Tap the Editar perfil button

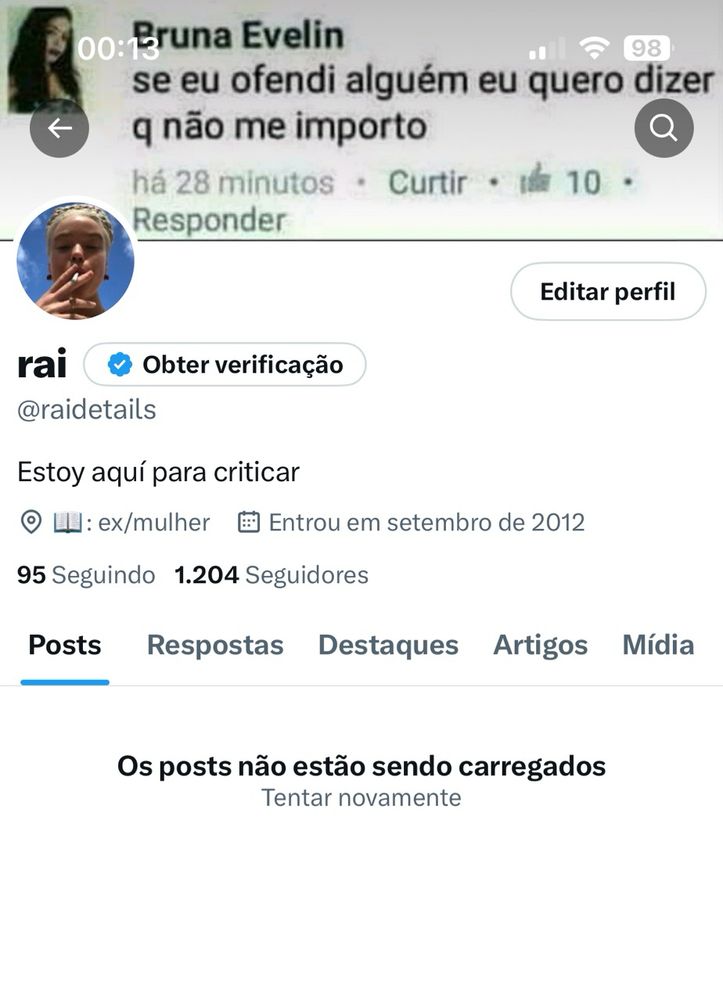[x=608, y=292]
